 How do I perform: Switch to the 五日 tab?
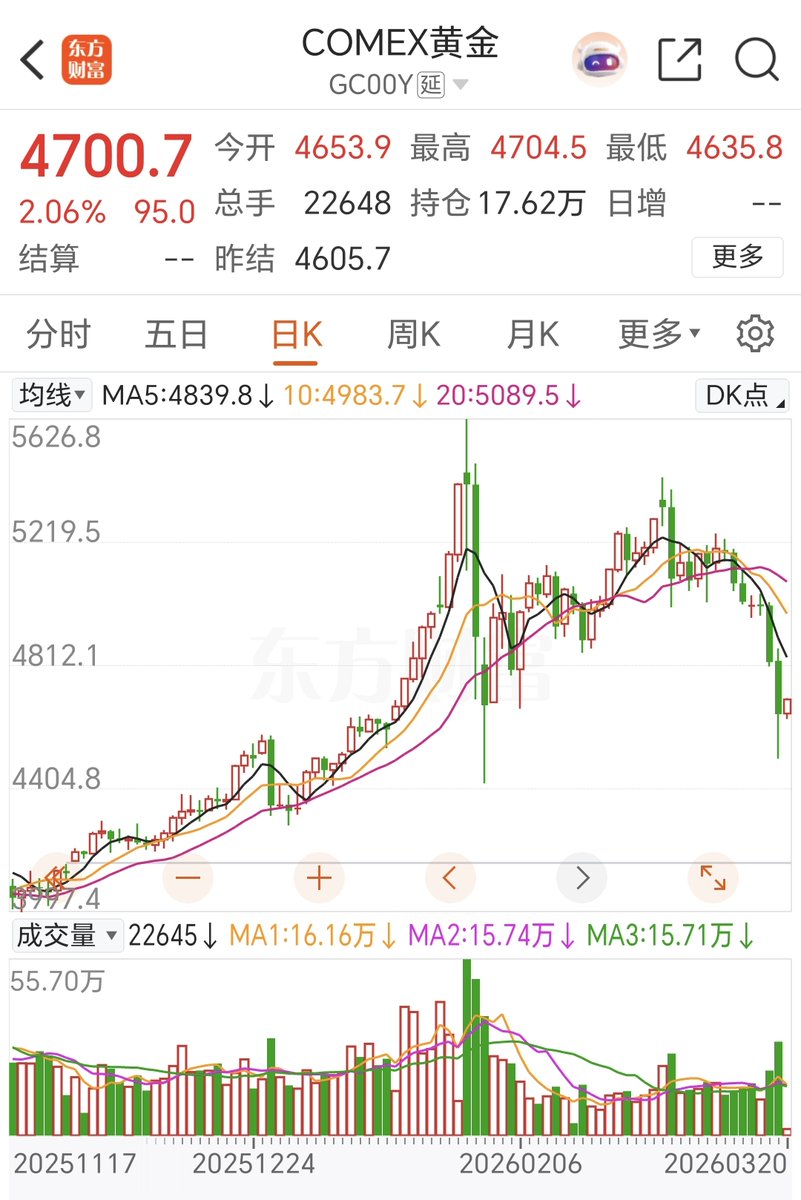pyautogui.click(x=176, y=334)
